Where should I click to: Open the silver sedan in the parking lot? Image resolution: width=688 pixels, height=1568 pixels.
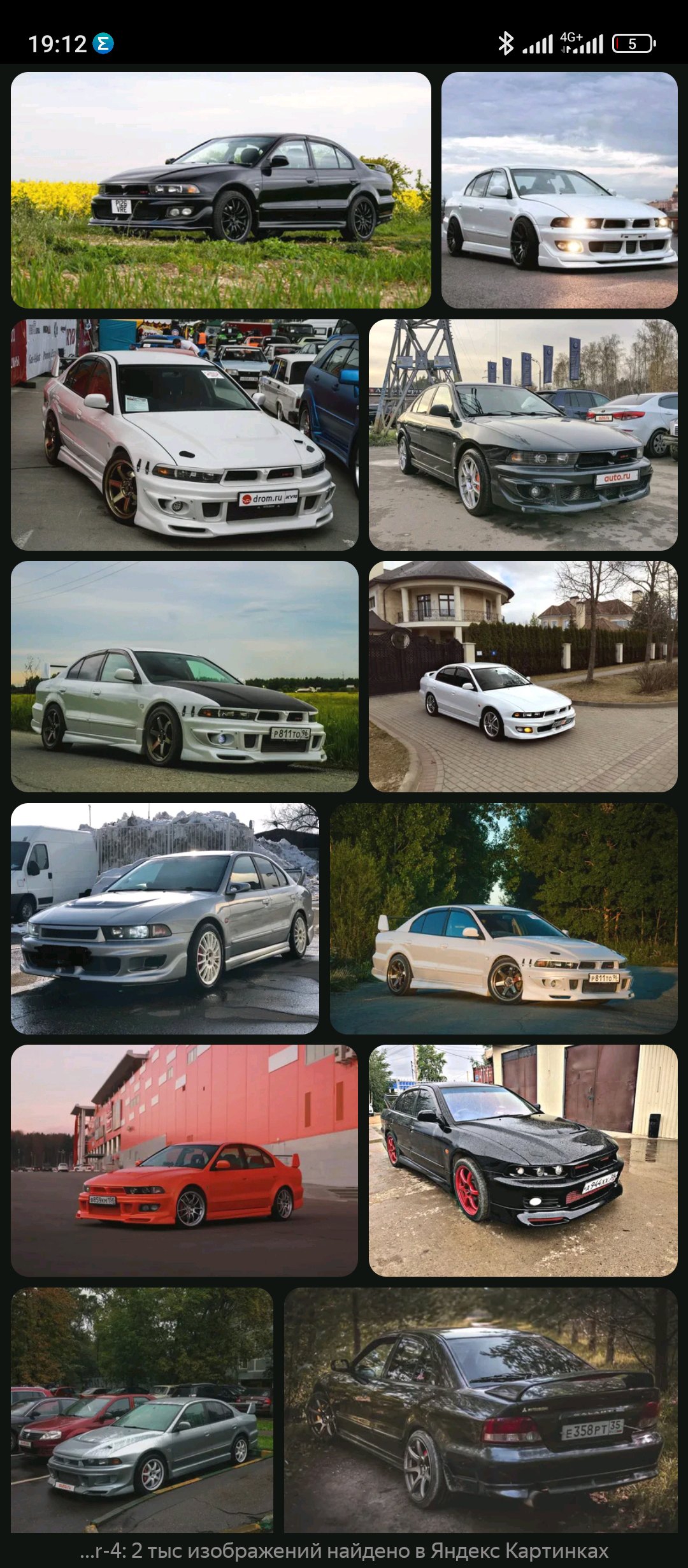pos(141,1409)
